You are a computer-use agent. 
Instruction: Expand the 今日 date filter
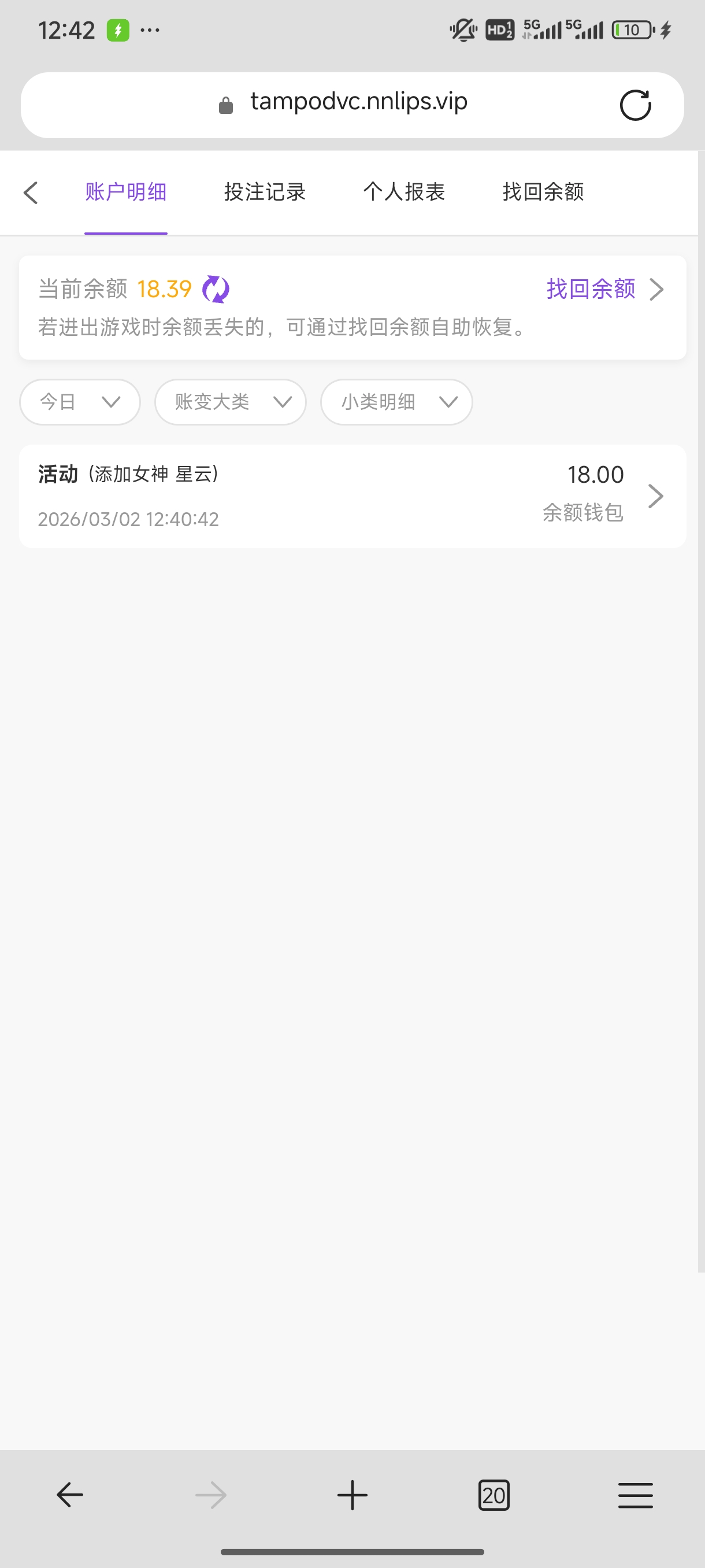click(80, 402)
